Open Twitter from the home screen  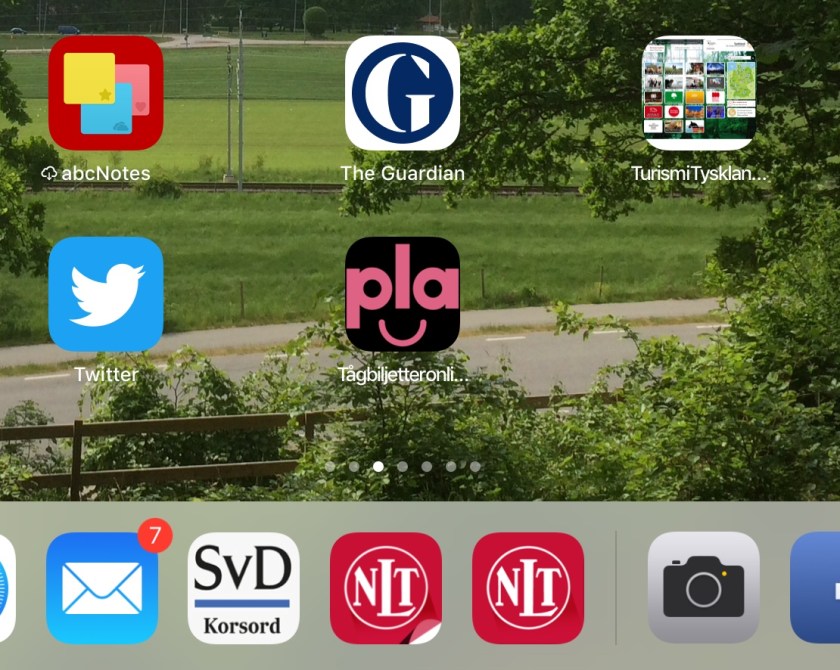pyautogui.click(x=105, y=294)
